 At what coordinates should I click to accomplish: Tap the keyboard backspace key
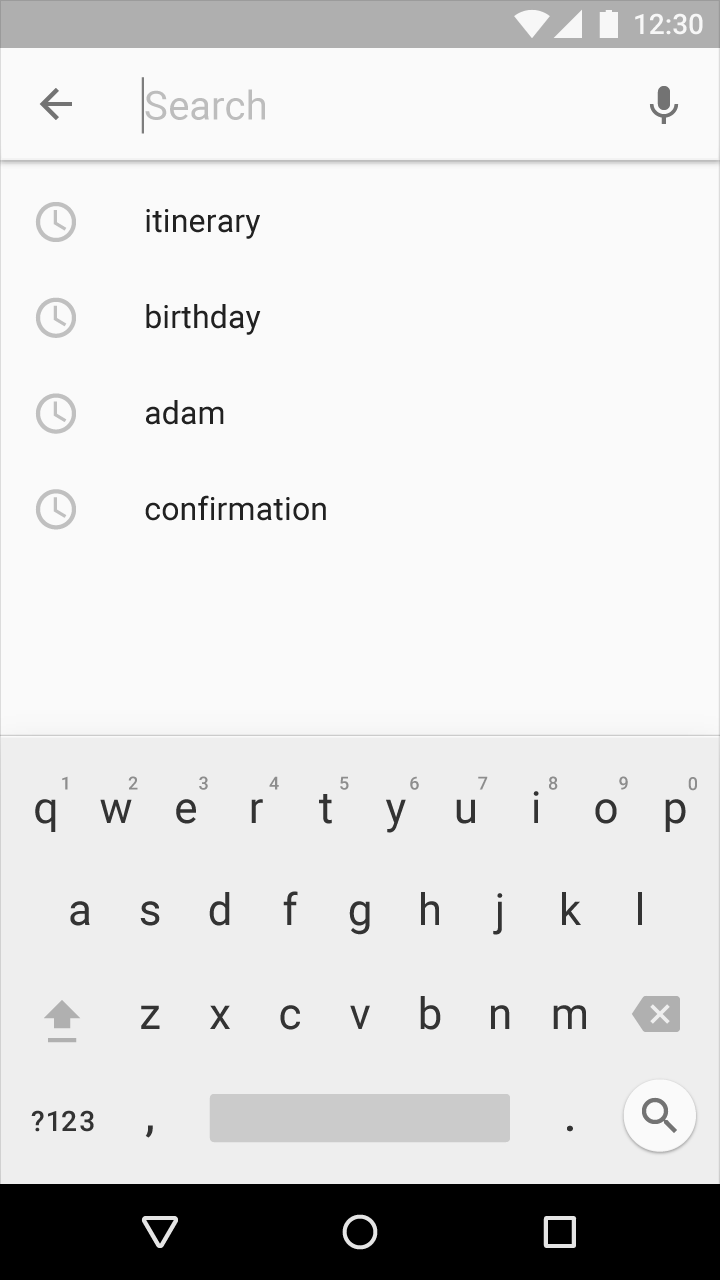click(x=657, y=1014)
